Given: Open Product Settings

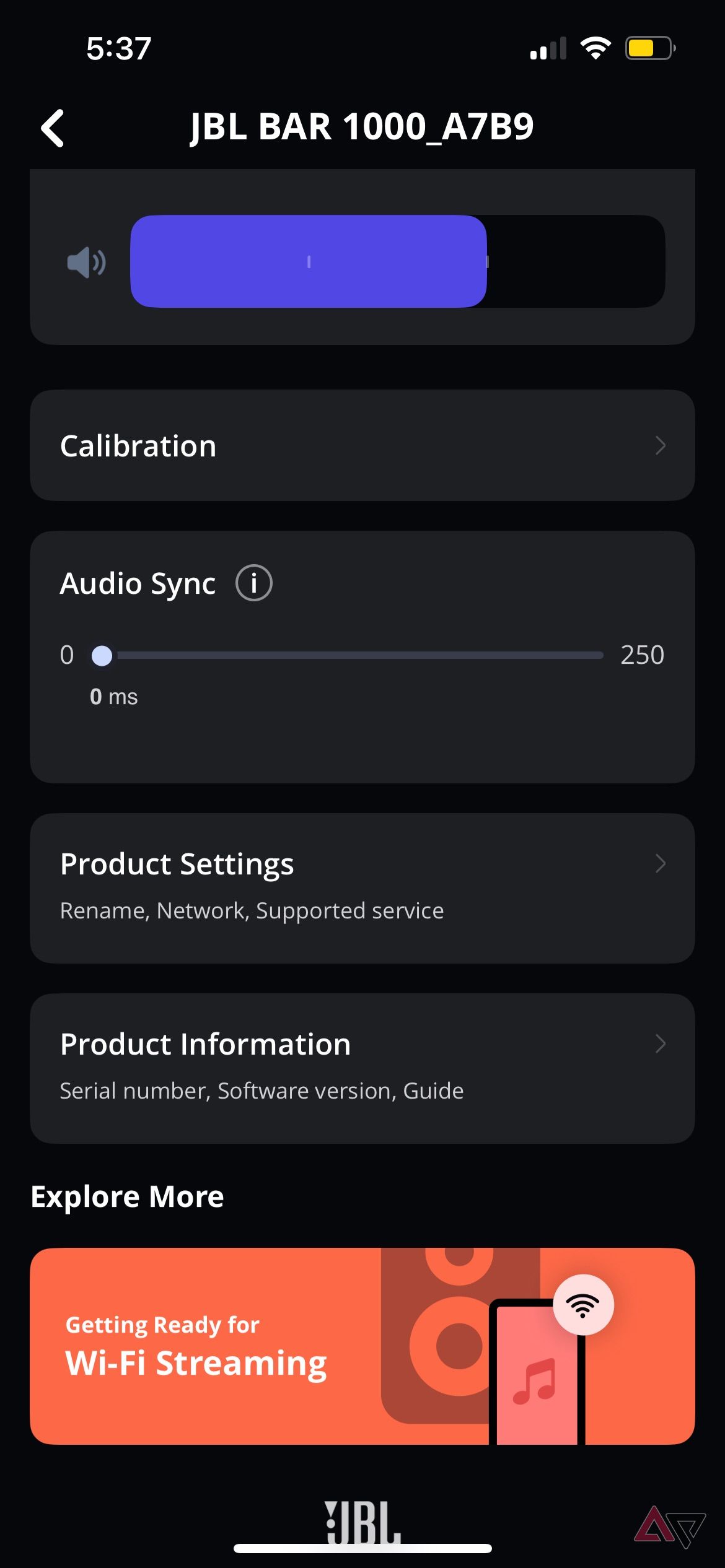Looking at the screenshot, I should (362, 887).
